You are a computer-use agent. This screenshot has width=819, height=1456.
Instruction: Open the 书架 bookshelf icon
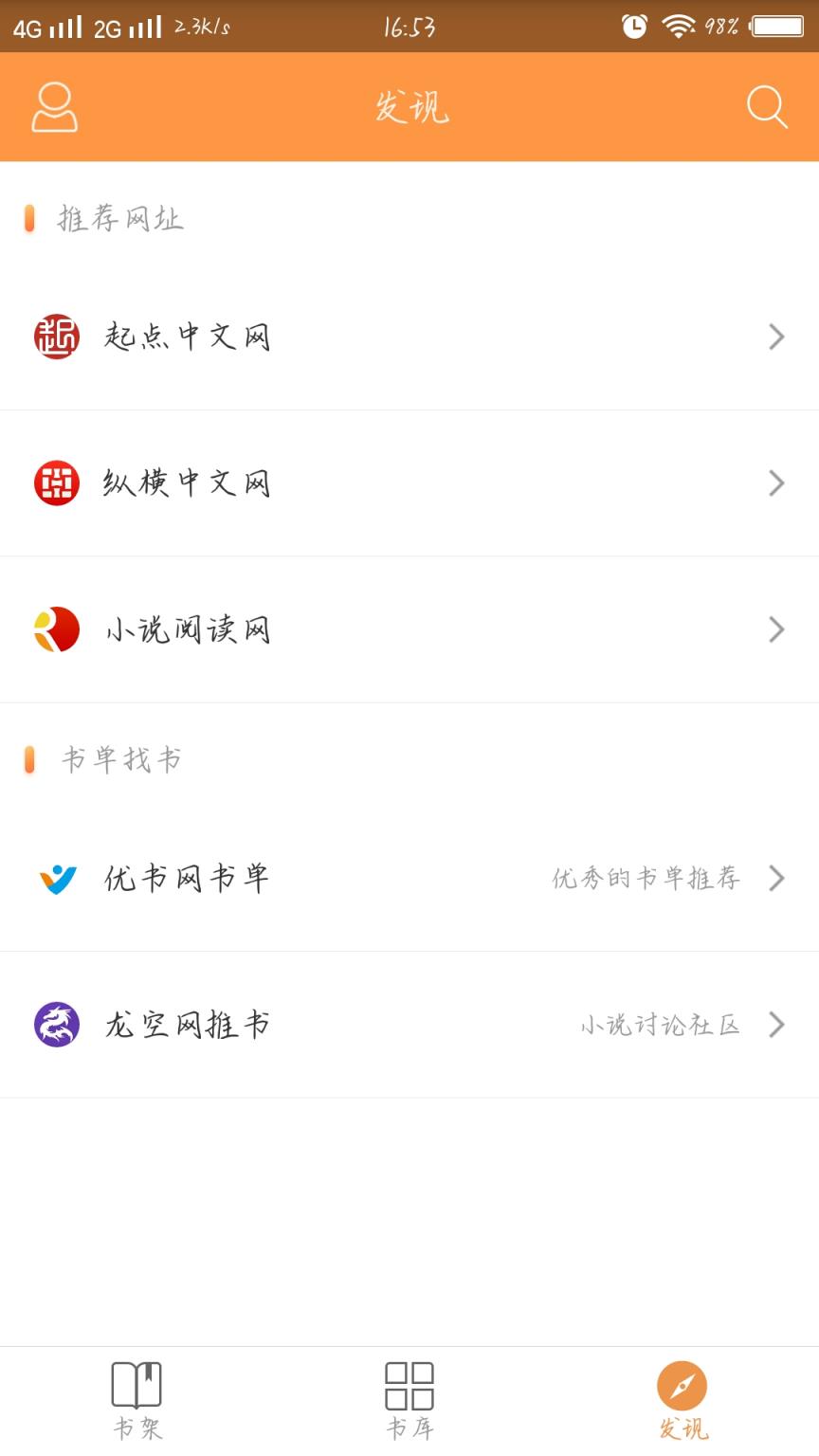tap(136, 1386)
